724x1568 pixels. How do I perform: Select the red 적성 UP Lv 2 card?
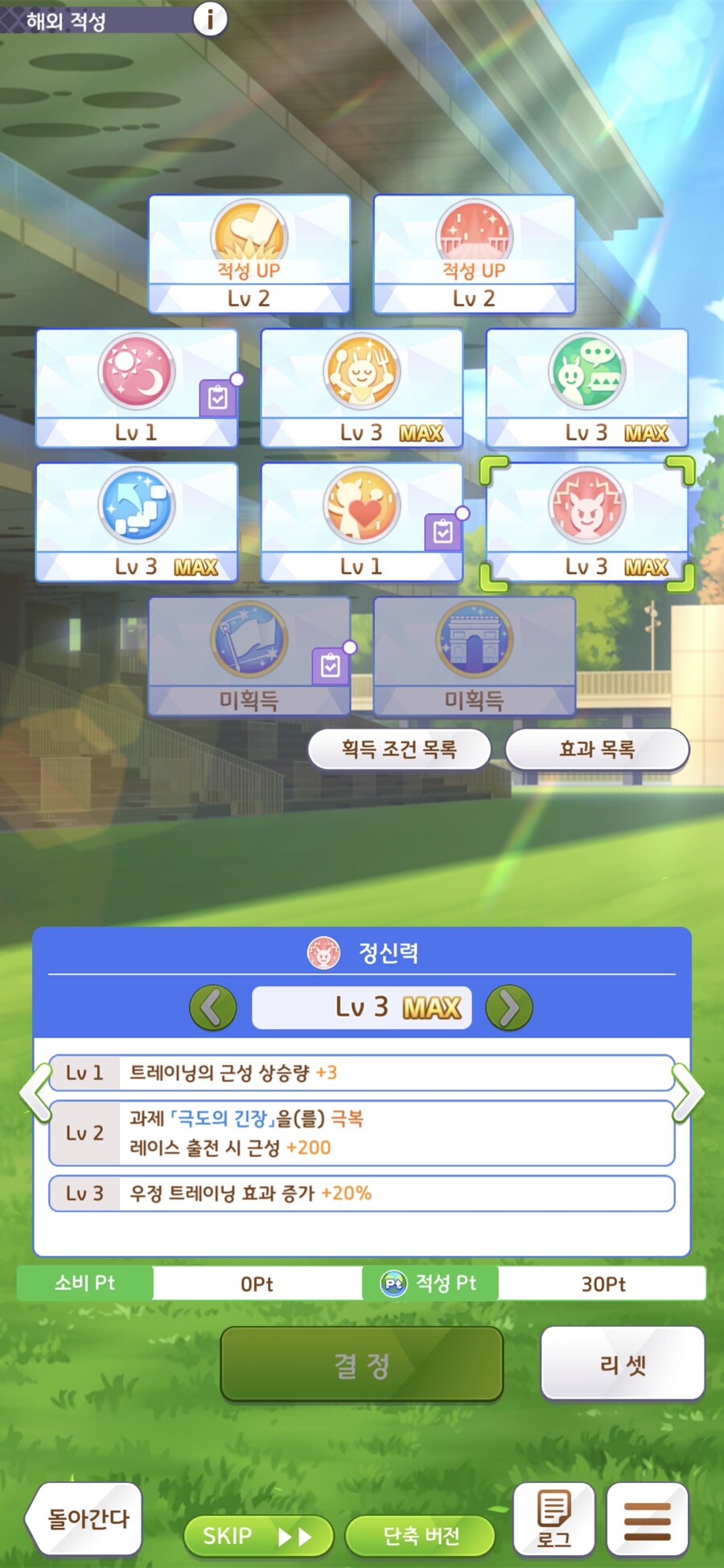pos(474,253)
